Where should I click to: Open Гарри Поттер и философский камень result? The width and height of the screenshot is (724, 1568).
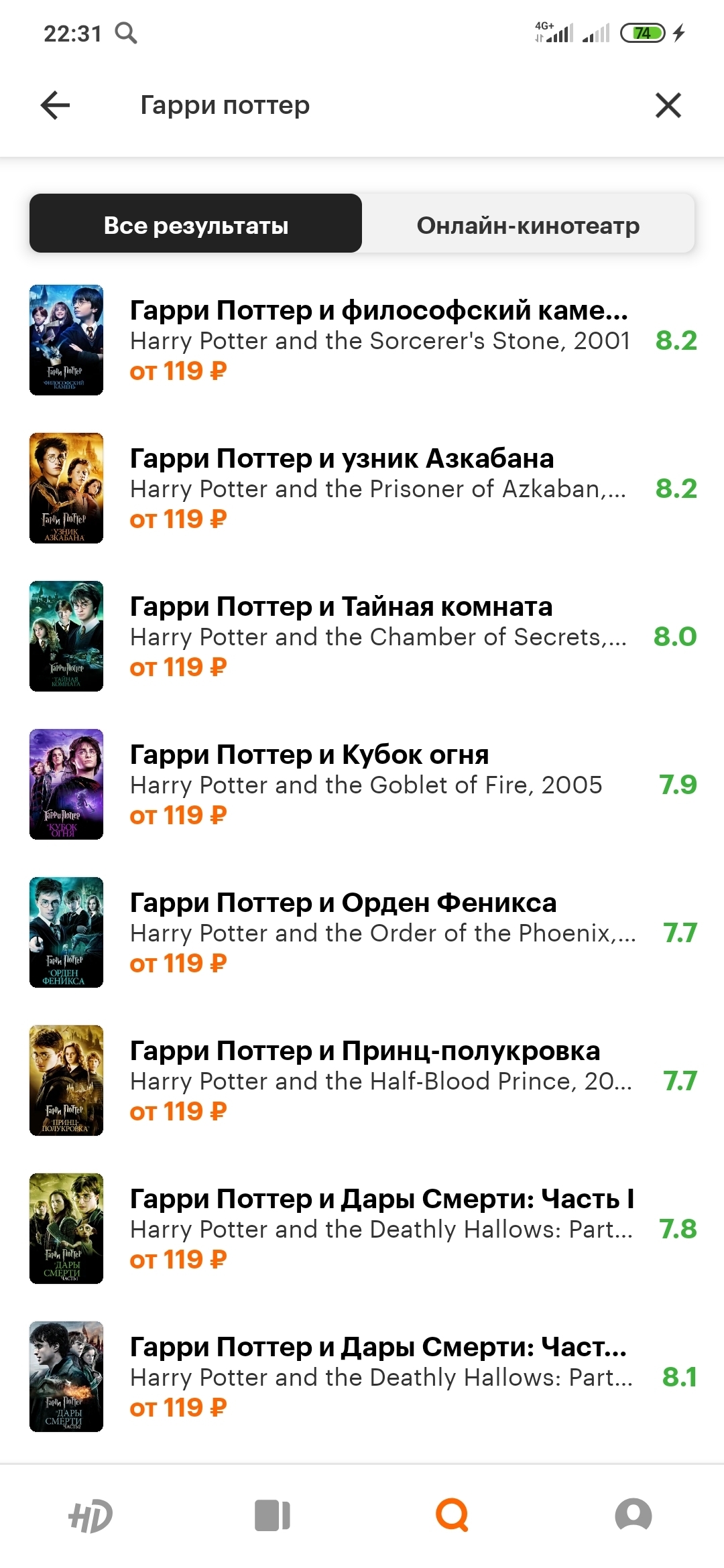click(379, 340)
